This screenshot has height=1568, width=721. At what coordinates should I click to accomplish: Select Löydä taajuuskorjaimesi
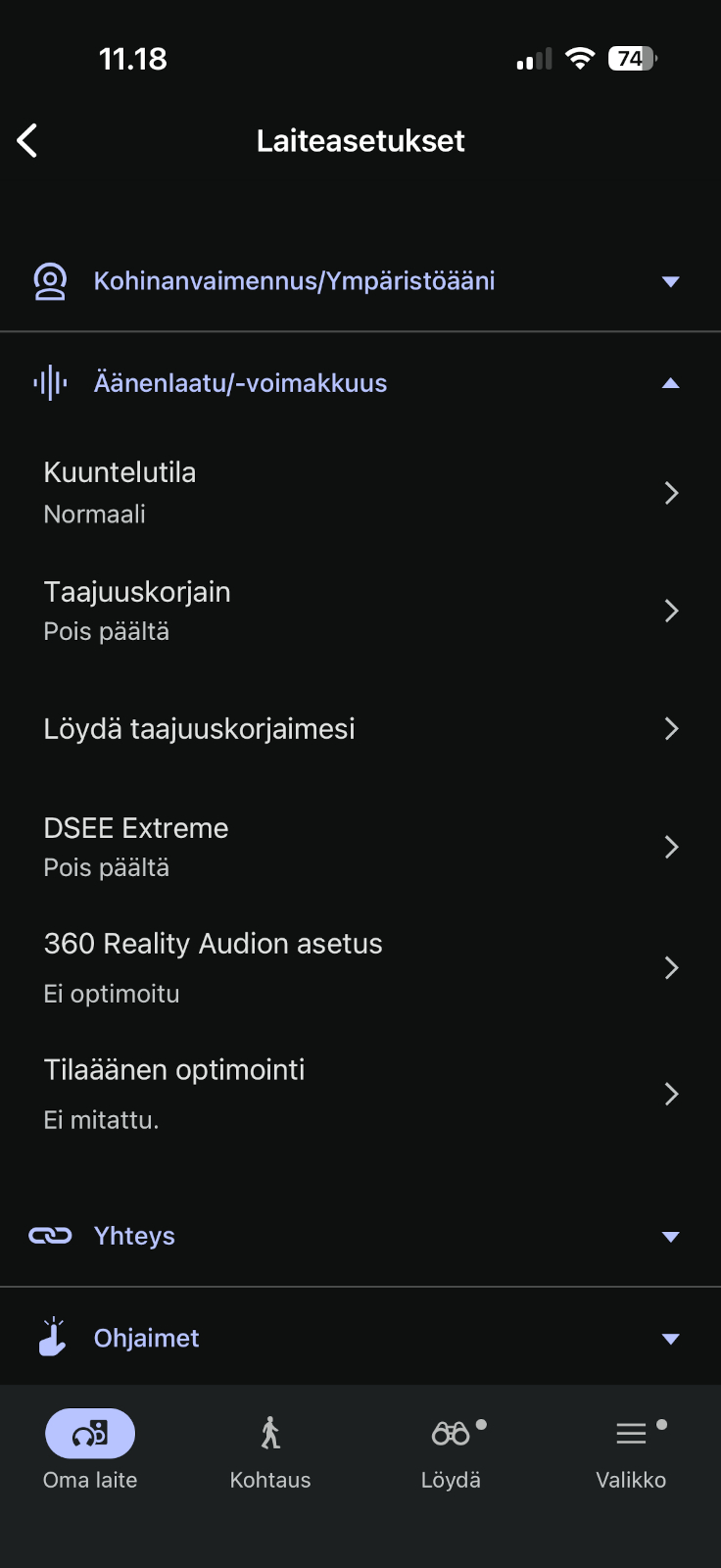point(360,729)
